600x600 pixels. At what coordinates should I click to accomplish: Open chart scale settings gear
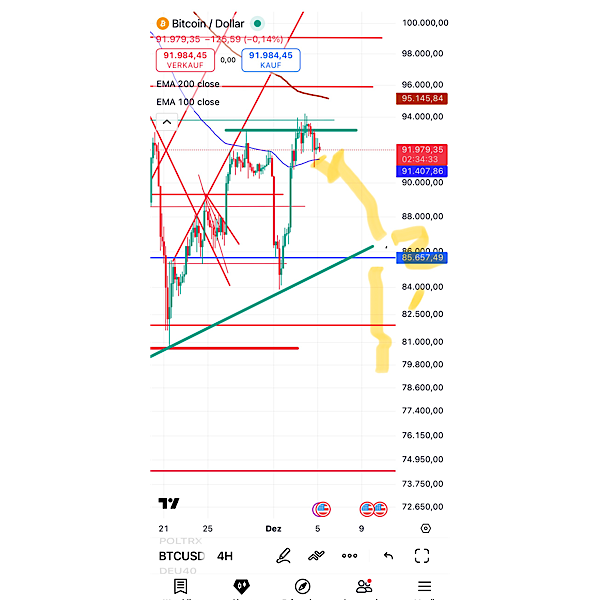click(x=426, y=528)
